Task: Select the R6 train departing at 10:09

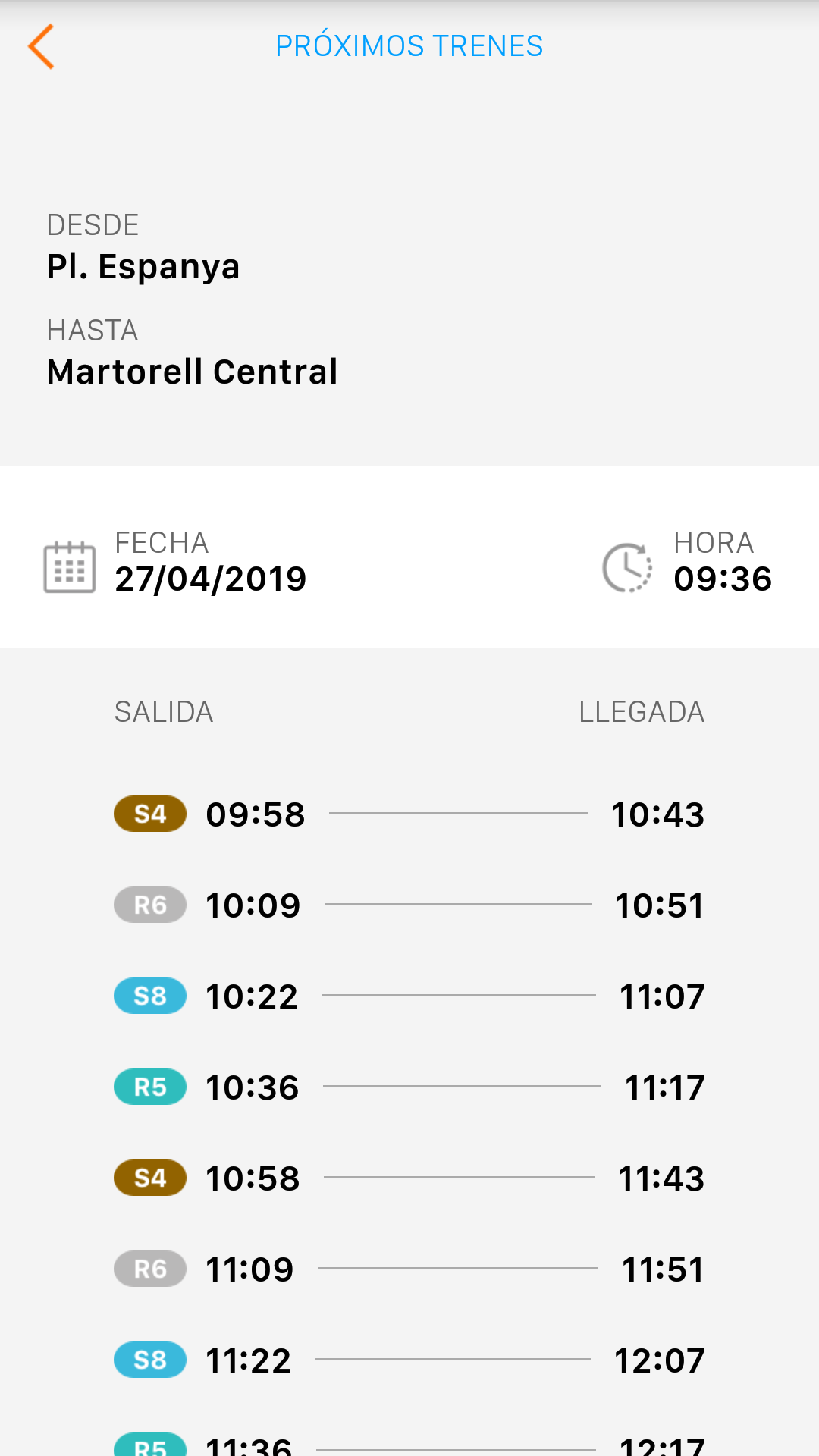Action: pos(409,905)
